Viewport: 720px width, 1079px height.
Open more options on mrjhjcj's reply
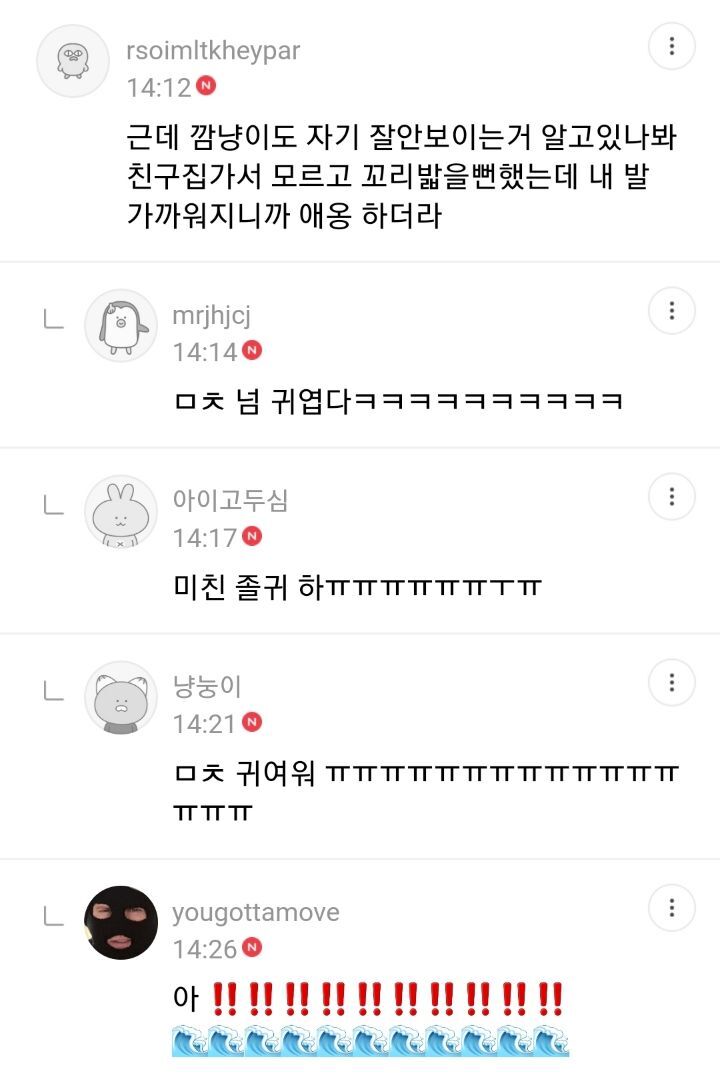672,310
